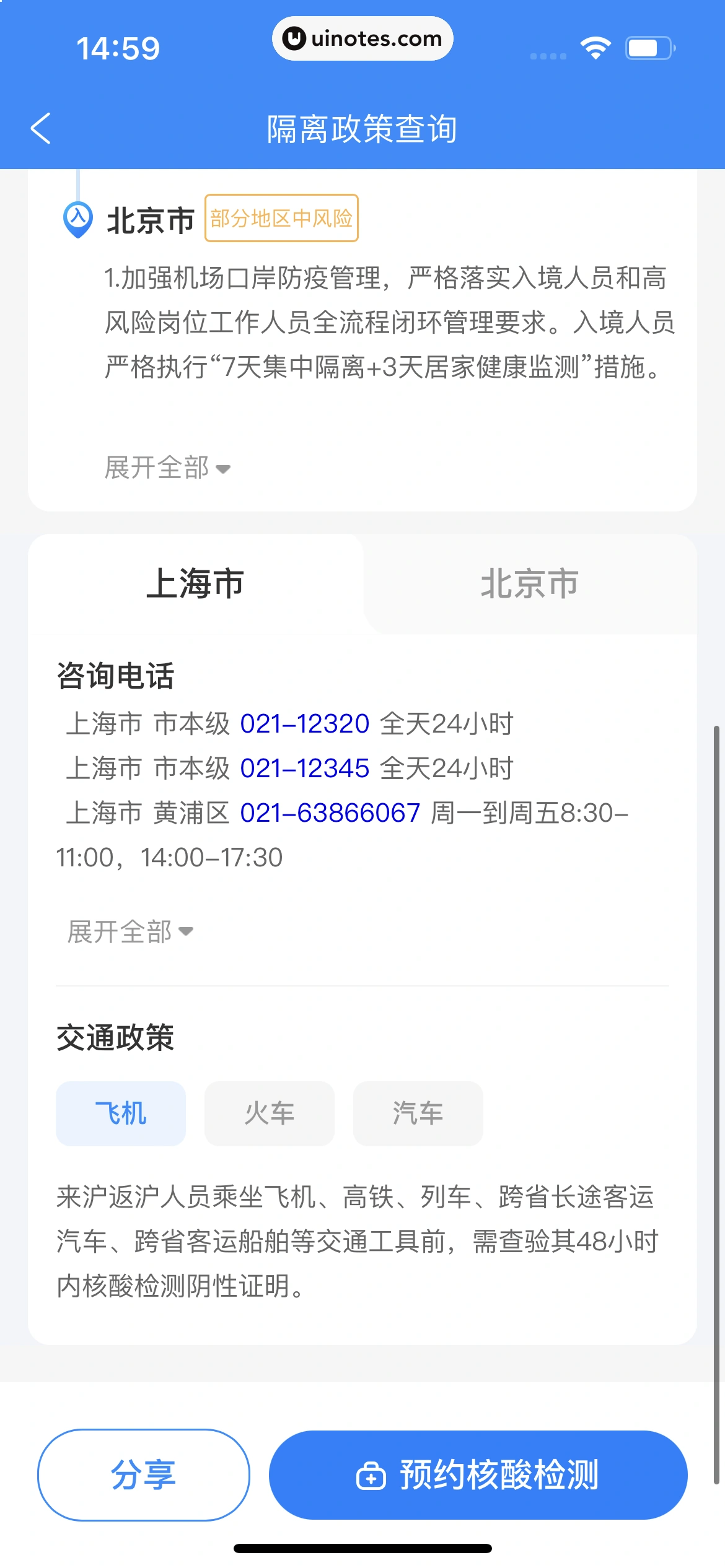725x1568 pixels.
Task: Call hotline 021-12345
Action: coord(304,769)
